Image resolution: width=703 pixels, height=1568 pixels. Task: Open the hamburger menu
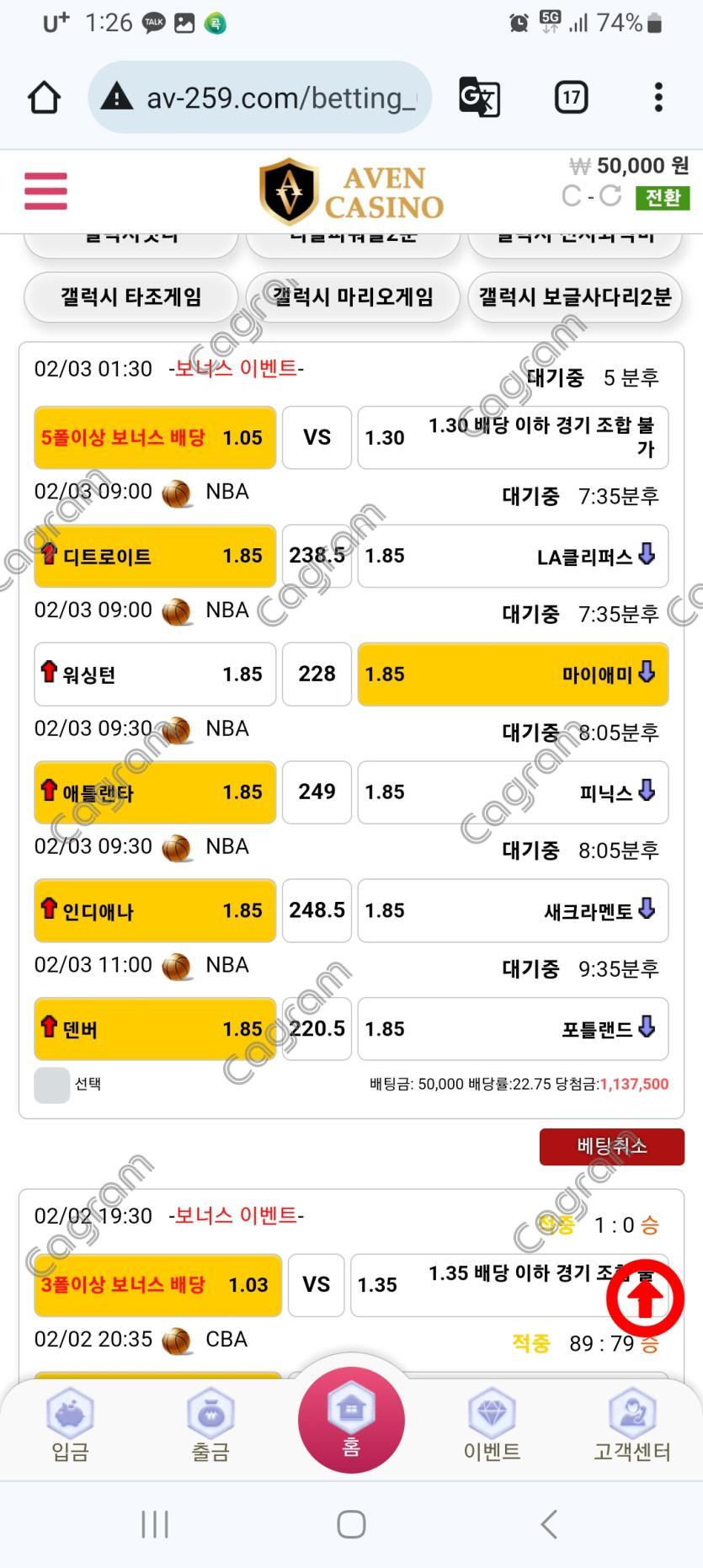click(x=45, y=190)
